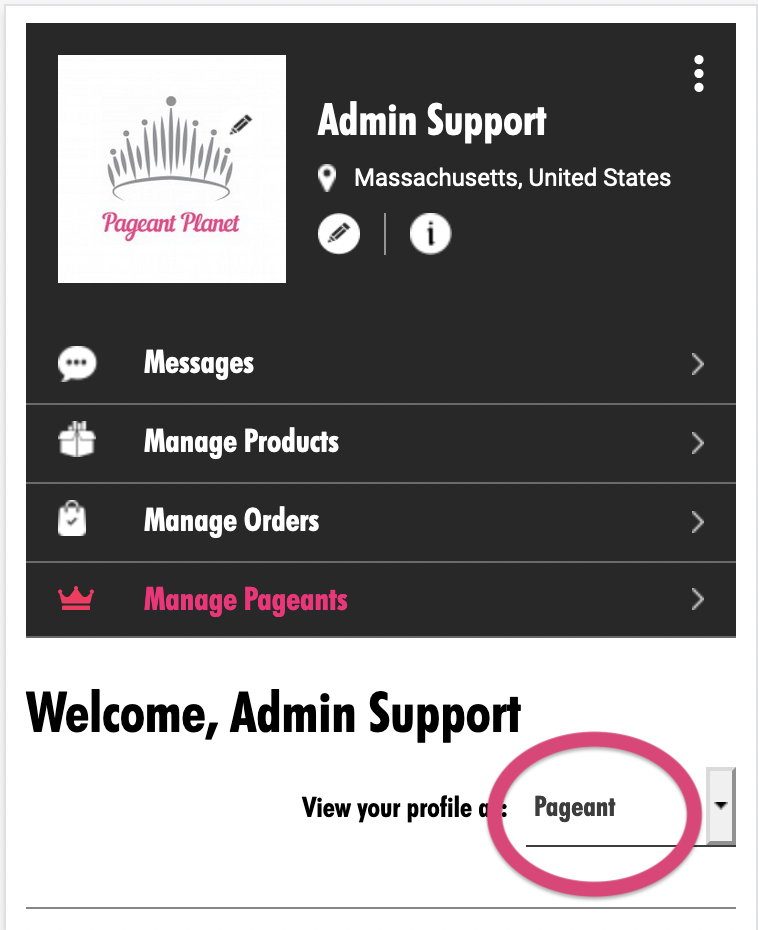Open the three-dot overflow menu
This screenshot has width=758, height=930.
click(698, 74)
